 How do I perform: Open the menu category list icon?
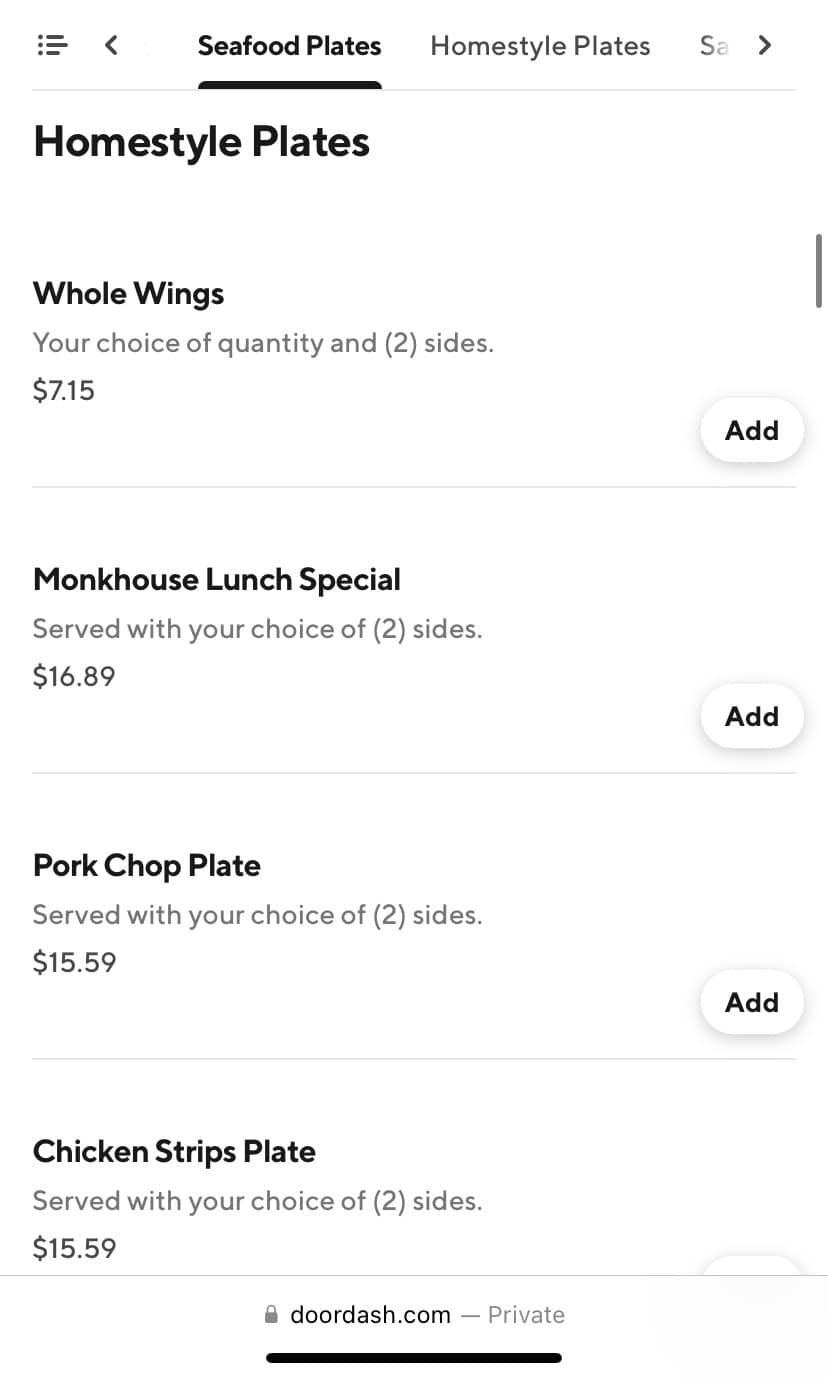click(x=52, y=45)
